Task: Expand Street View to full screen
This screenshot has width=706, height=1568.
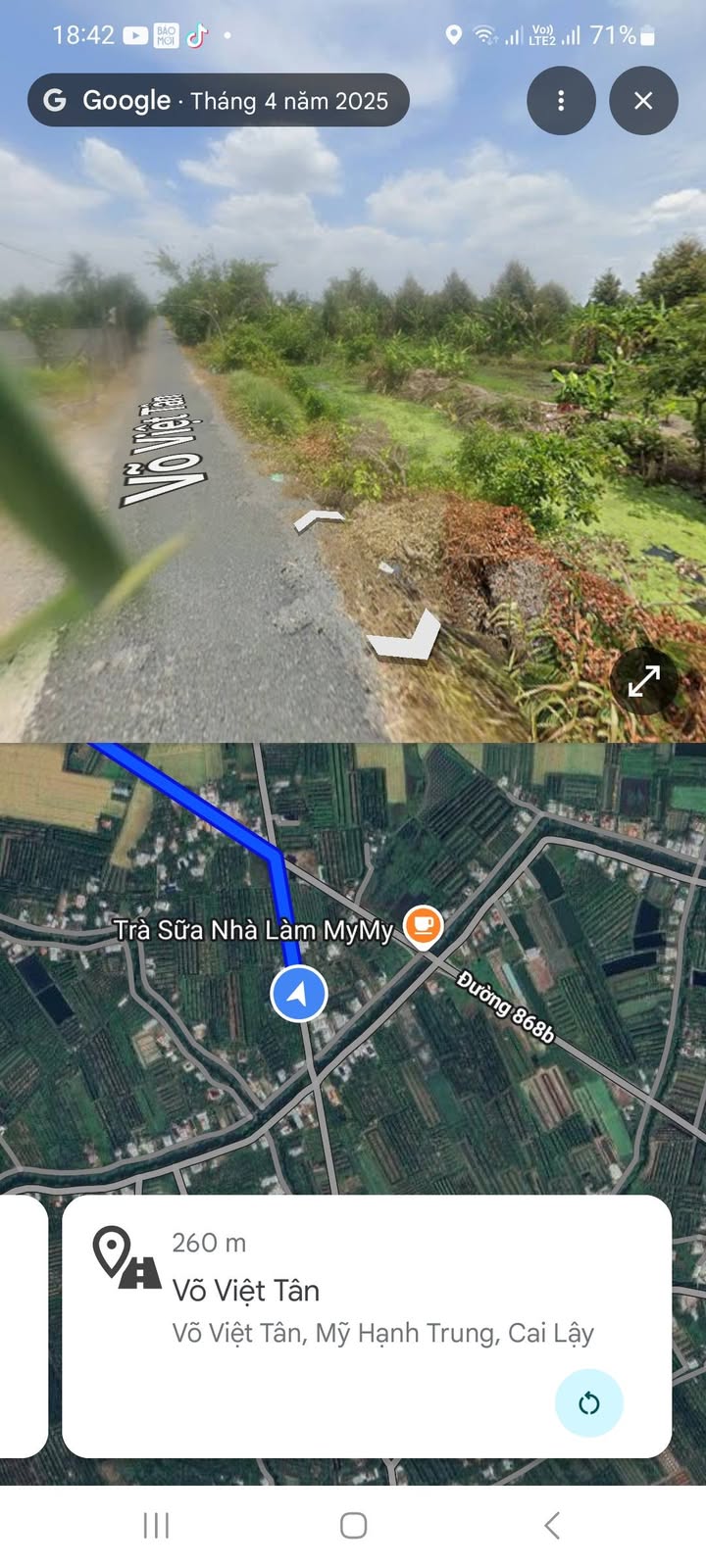Action: coord(643,681)
